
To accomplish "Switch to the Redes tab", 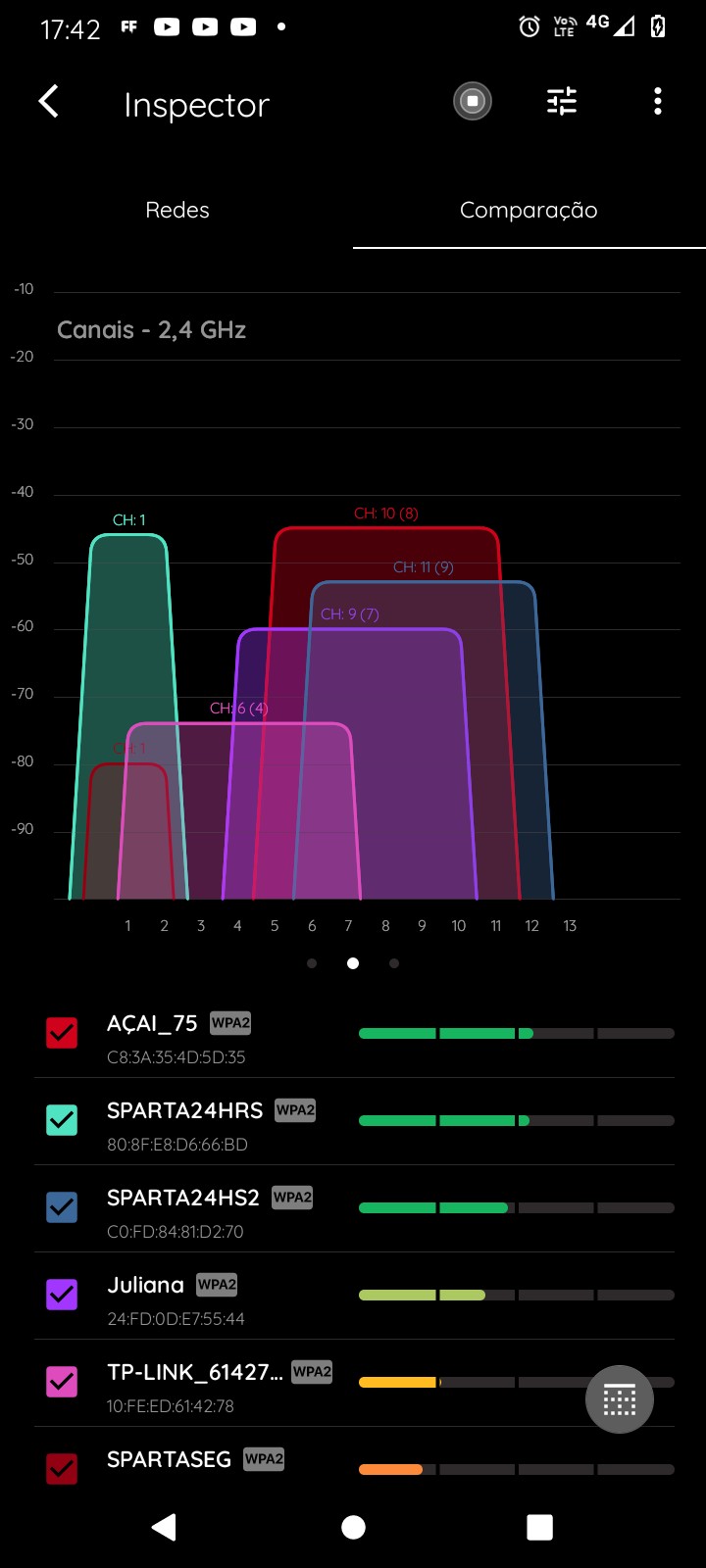I will coord(177,210).
